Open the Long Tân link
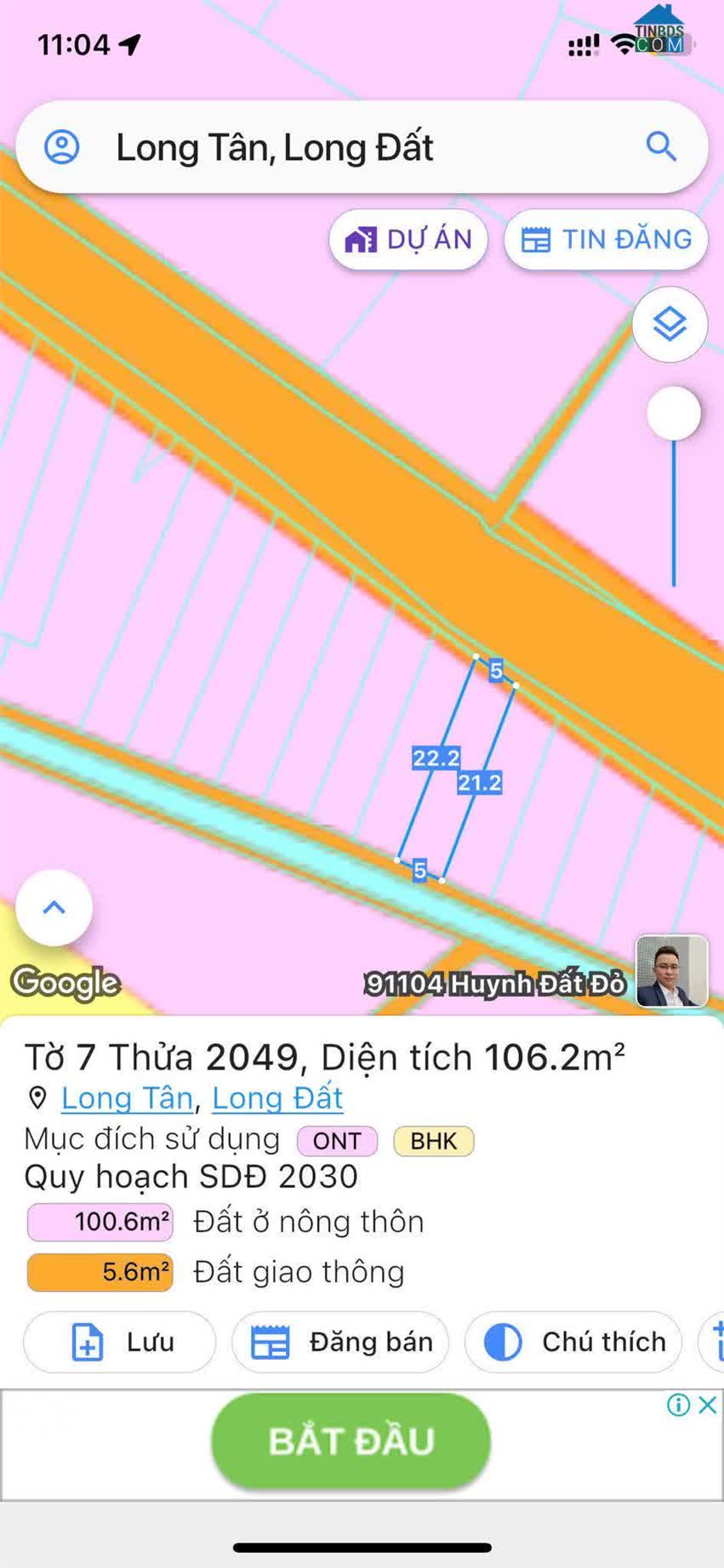 click(128, 1098)
